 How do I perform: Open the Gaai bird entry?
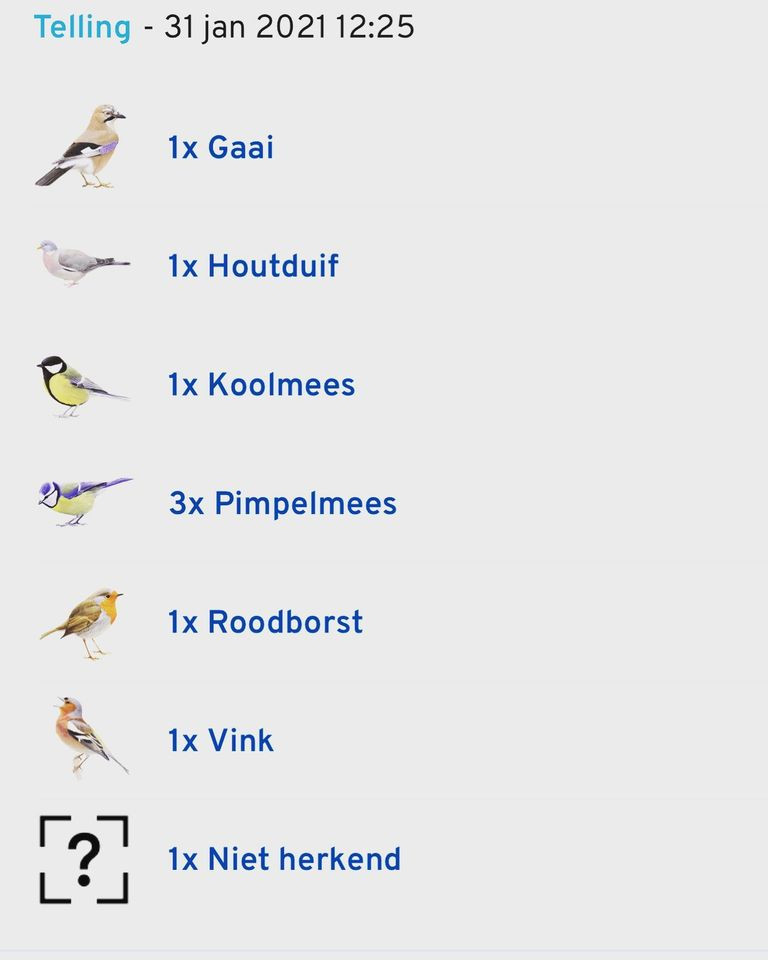point(220,148)
